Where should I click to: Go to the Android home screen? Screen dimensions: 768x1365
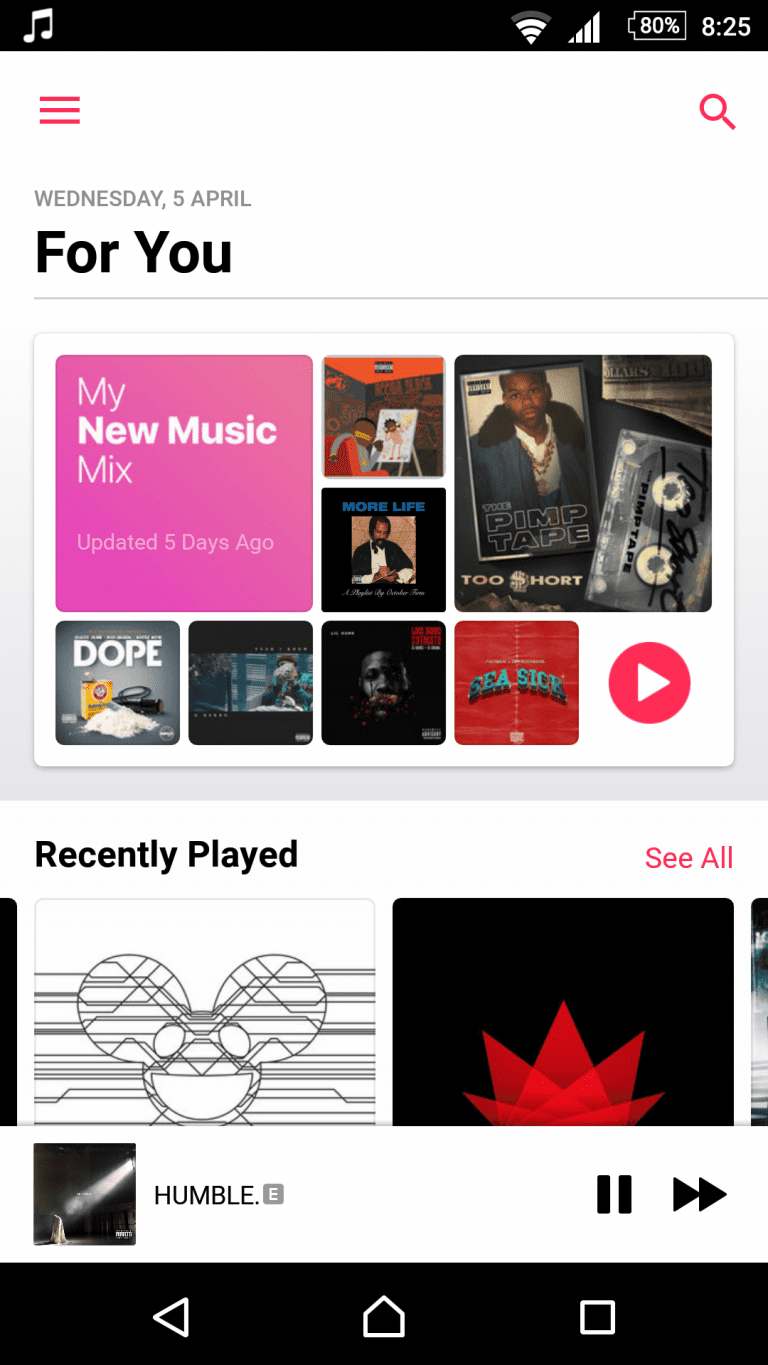(384, 1316)
